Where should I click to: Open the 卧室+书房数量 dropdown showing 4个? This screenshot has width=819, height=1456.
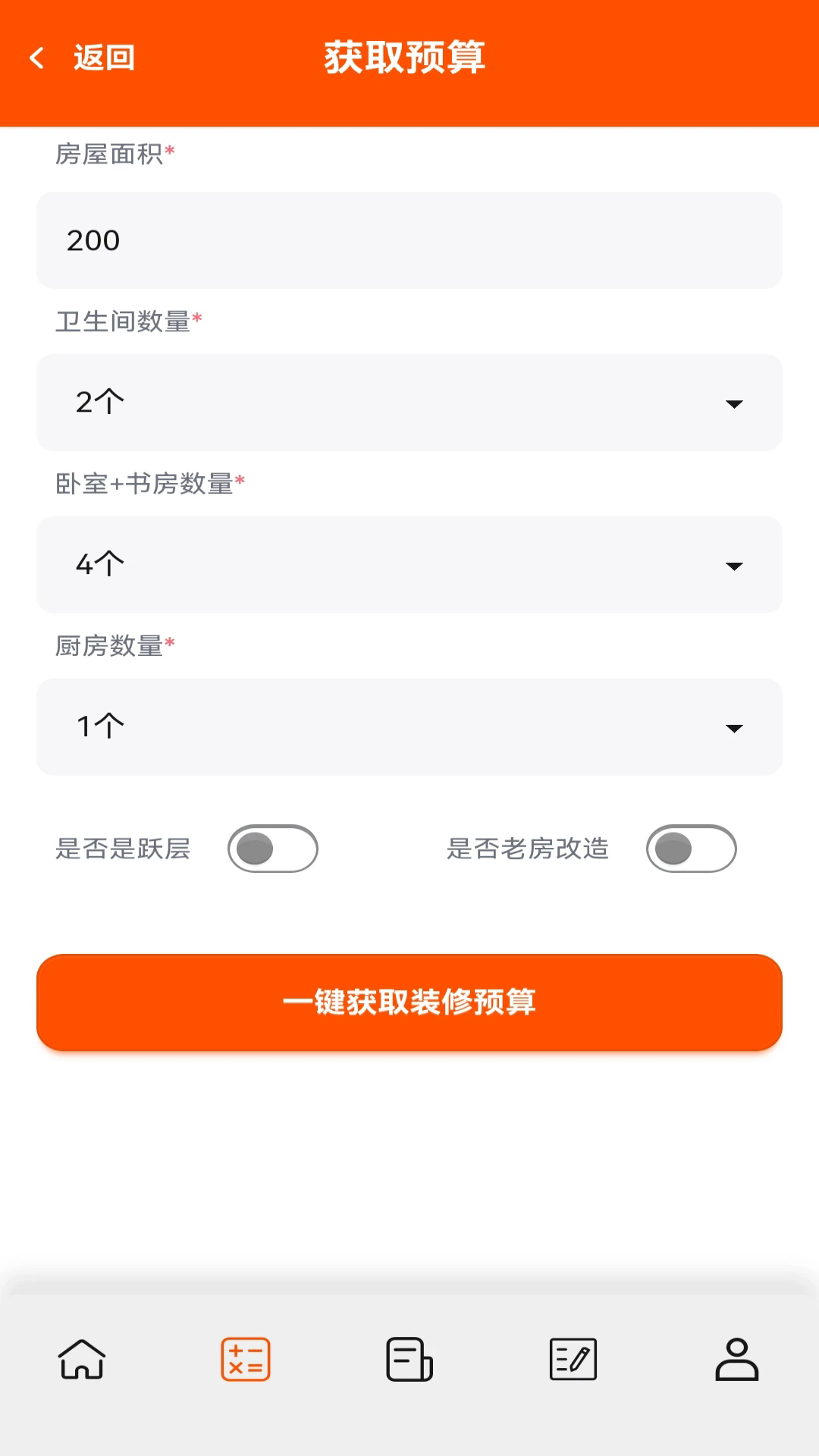click(x=409, y=565)
